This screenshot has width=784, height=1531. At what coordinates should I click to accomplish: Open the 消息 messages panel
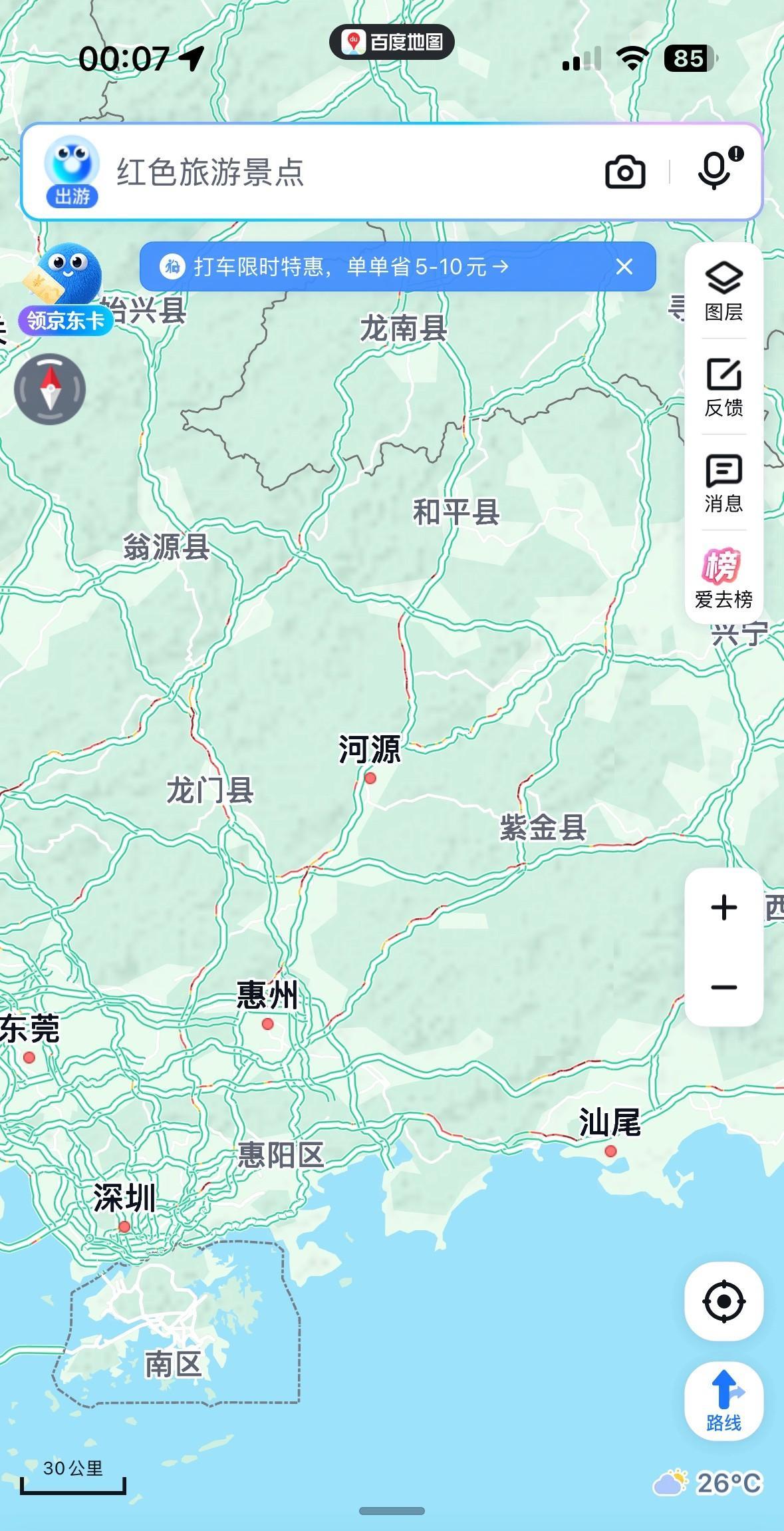(723, 483)
